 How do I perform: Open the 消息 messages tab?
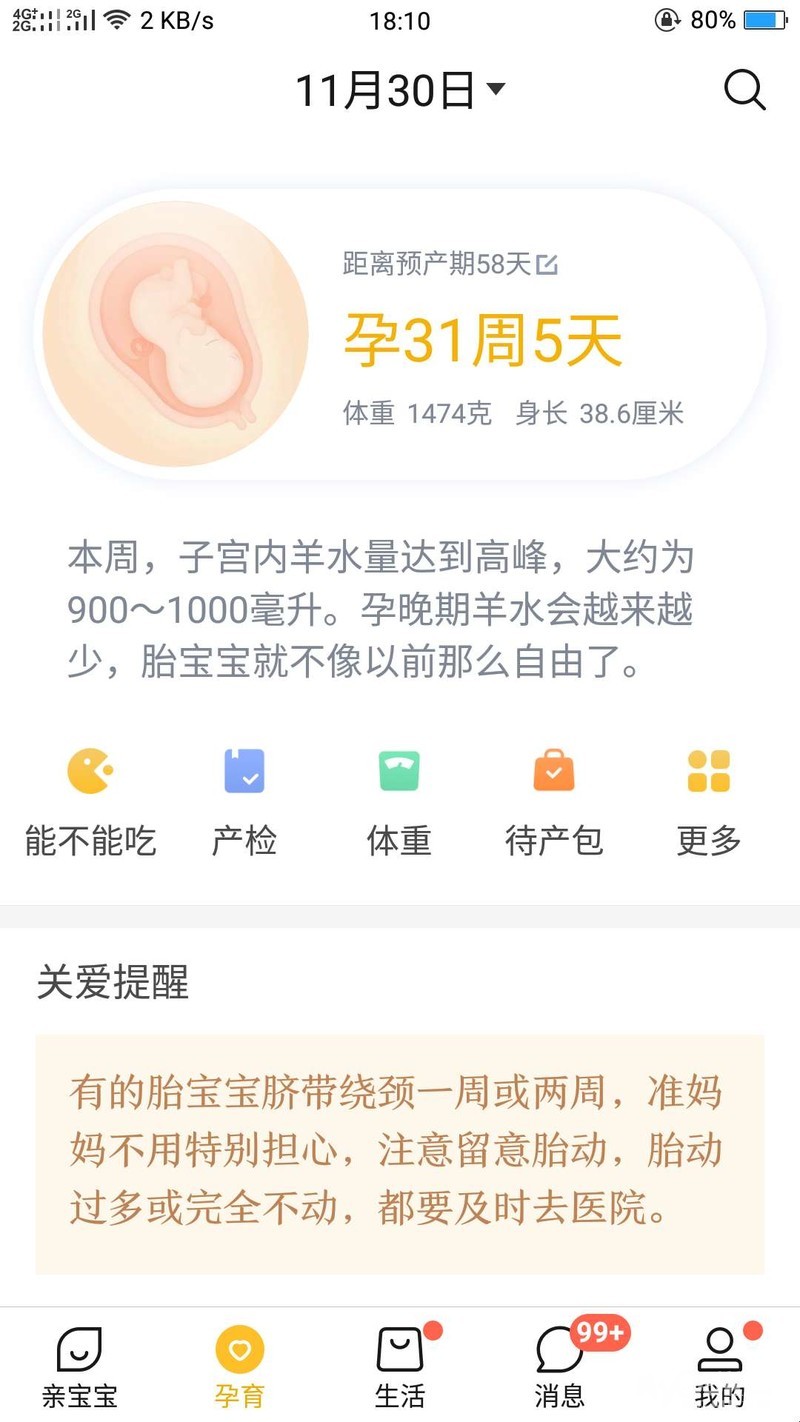click(560, 1365)
